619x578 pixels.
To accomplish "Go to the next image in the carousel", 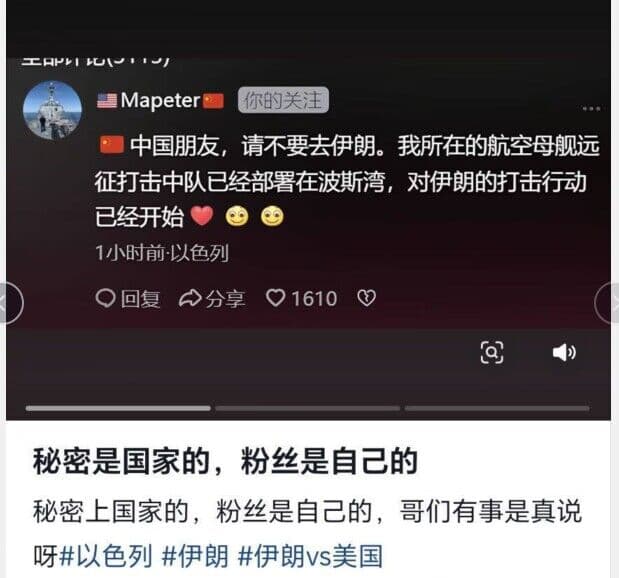I will tap(609, 302).
